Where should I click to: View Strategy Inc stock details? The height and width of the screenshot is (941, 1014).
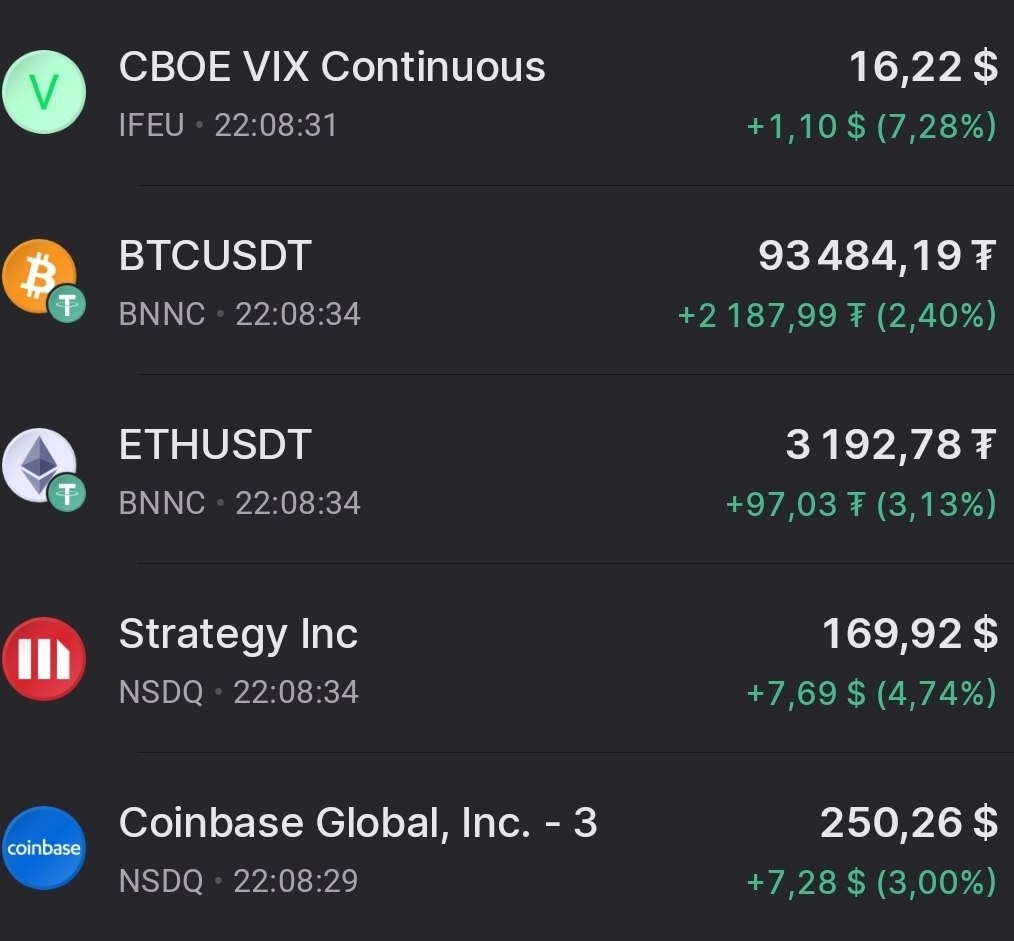click(238, 635)
